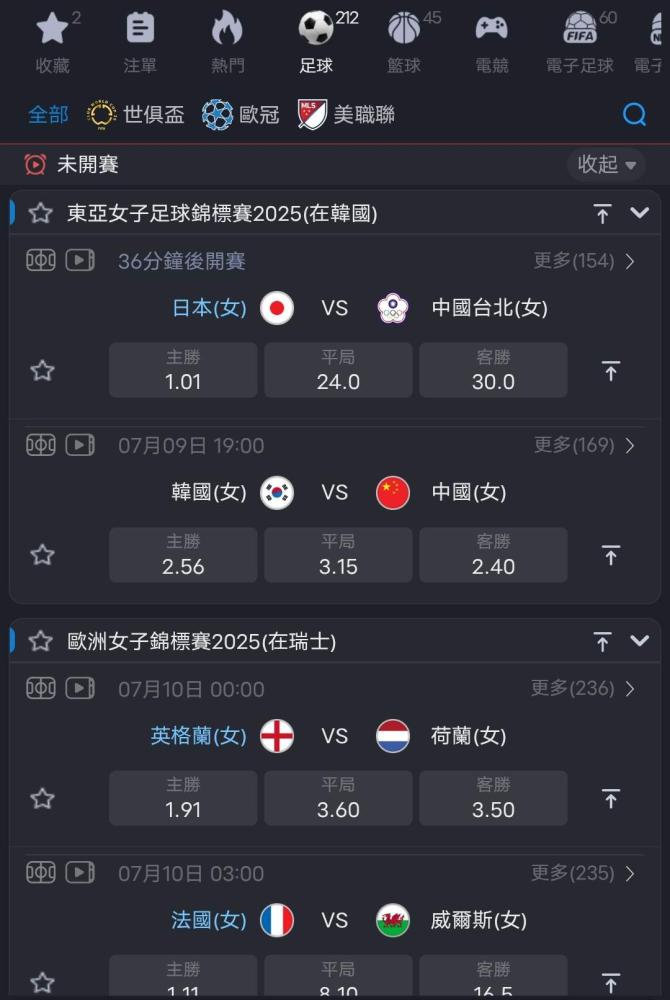Switch to the 收藏 favorites tab

52,42
